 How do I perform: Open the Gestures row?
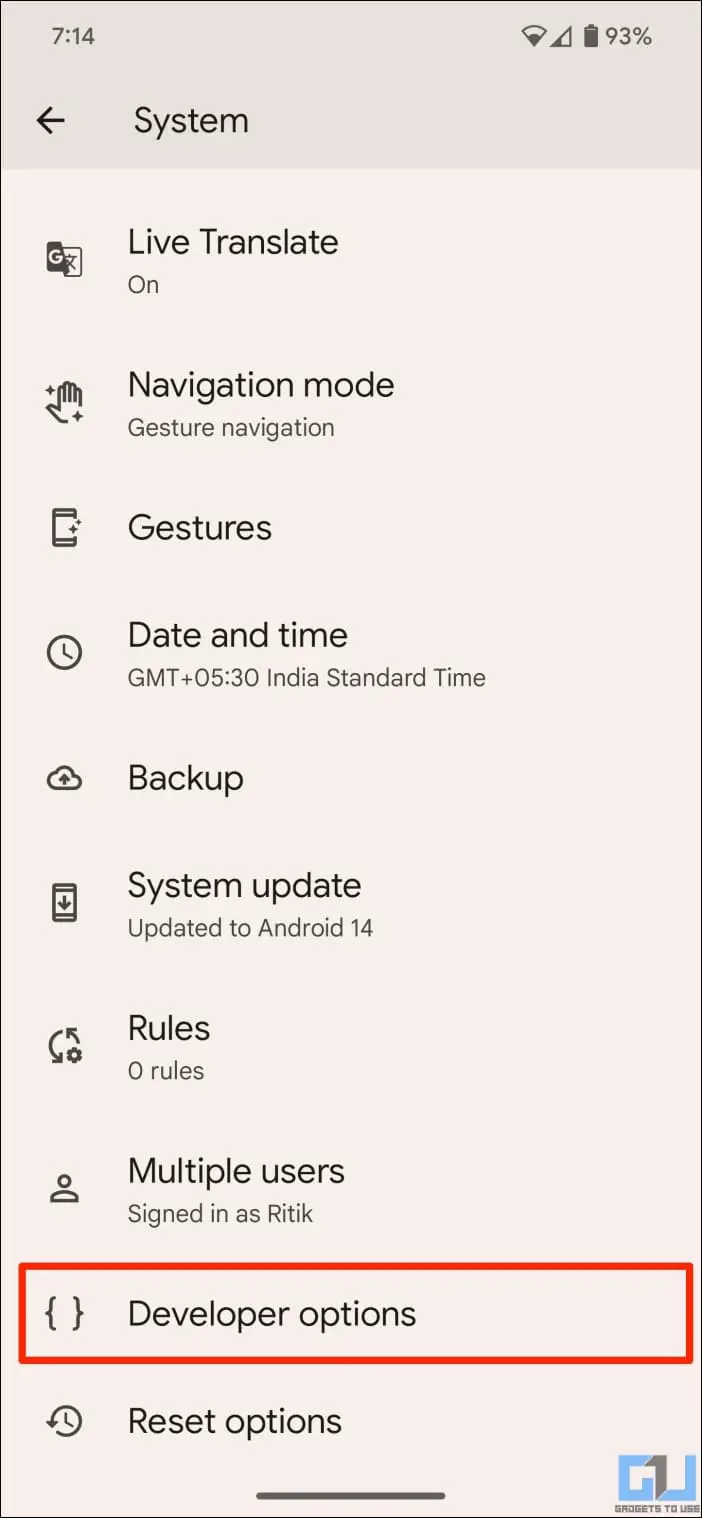[x=351, y=528]
